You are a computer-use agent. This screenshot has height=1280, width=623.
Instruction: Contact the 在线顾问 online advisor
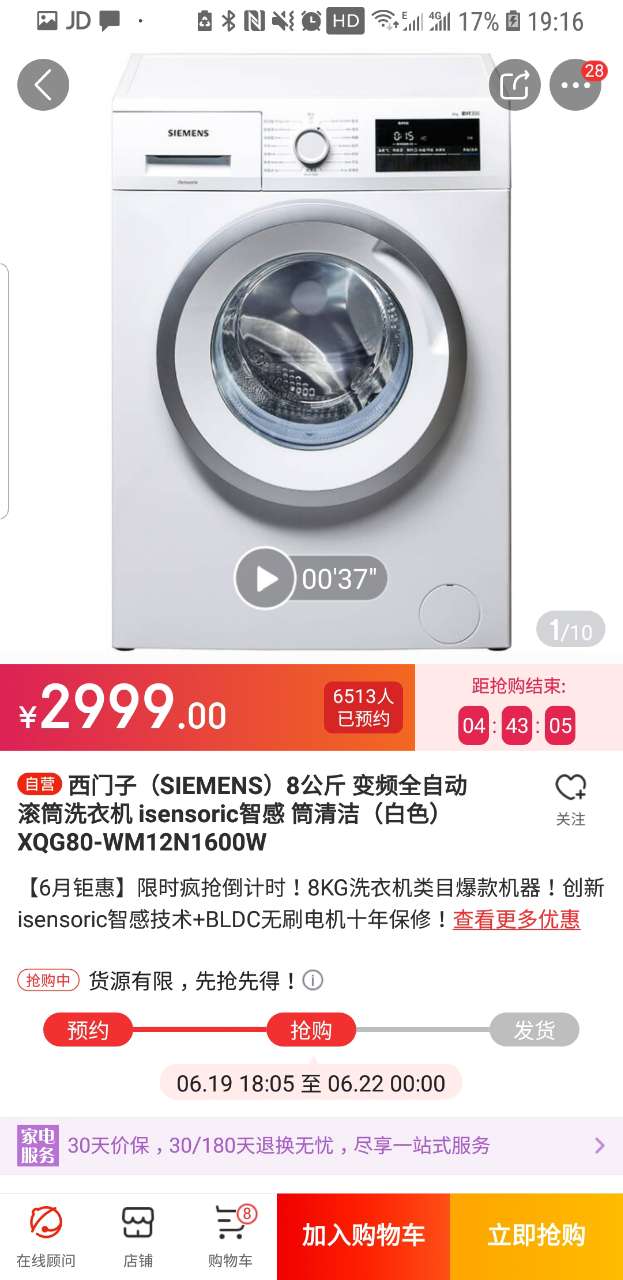coord(46,1235)
